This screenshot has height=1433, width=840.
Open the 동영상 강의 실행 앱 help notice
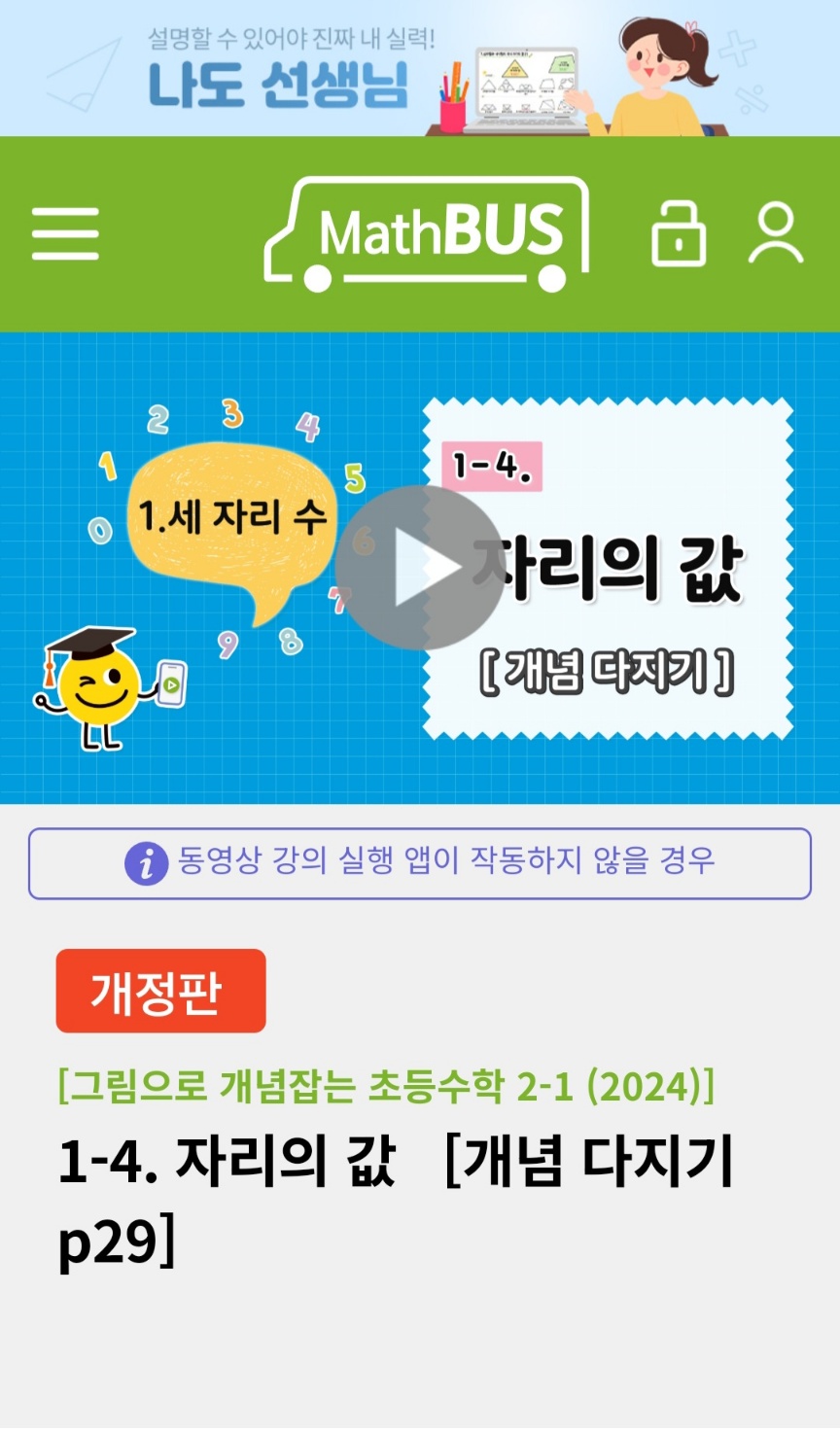[419, 862]
